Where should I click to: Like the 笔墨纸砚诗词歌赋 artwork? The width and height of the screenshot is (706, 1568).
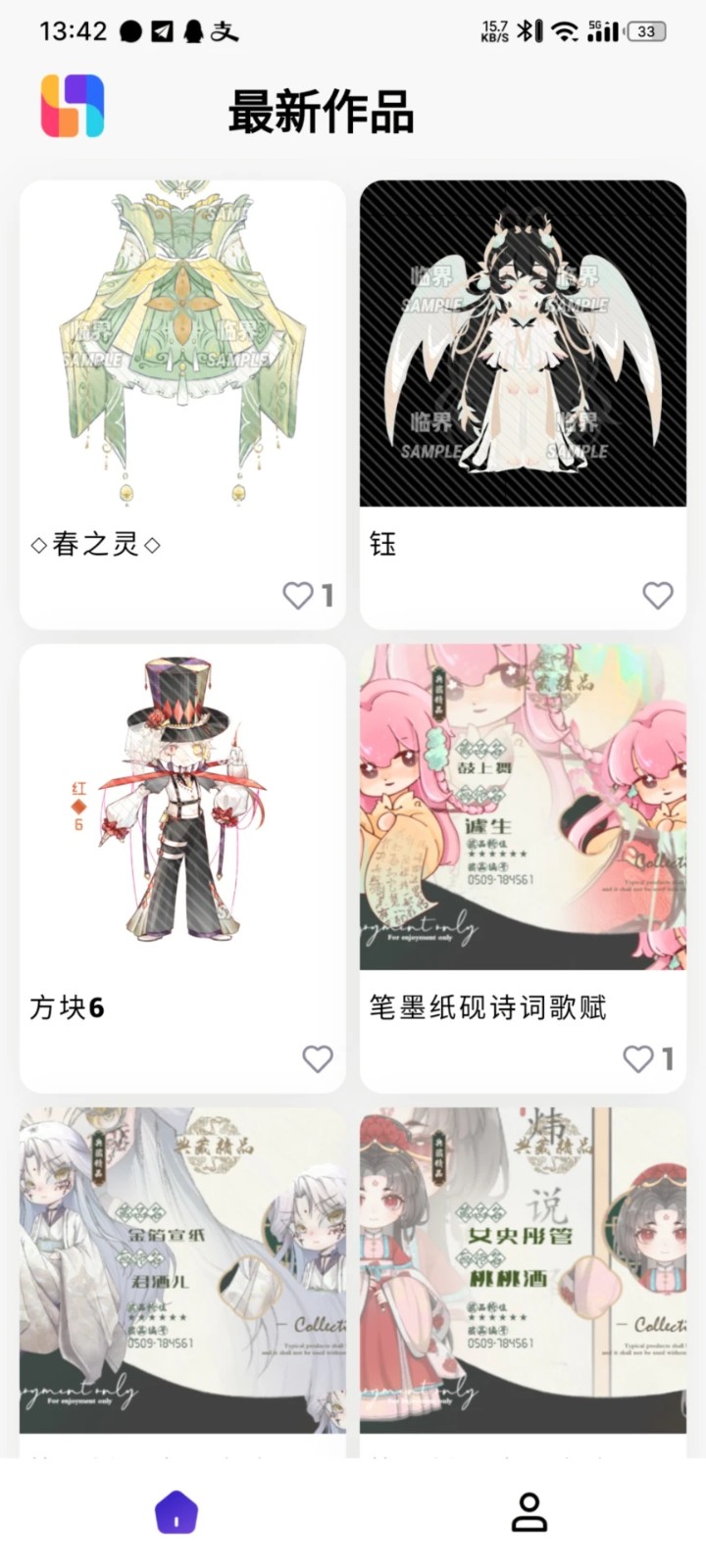click(638, 1059)
